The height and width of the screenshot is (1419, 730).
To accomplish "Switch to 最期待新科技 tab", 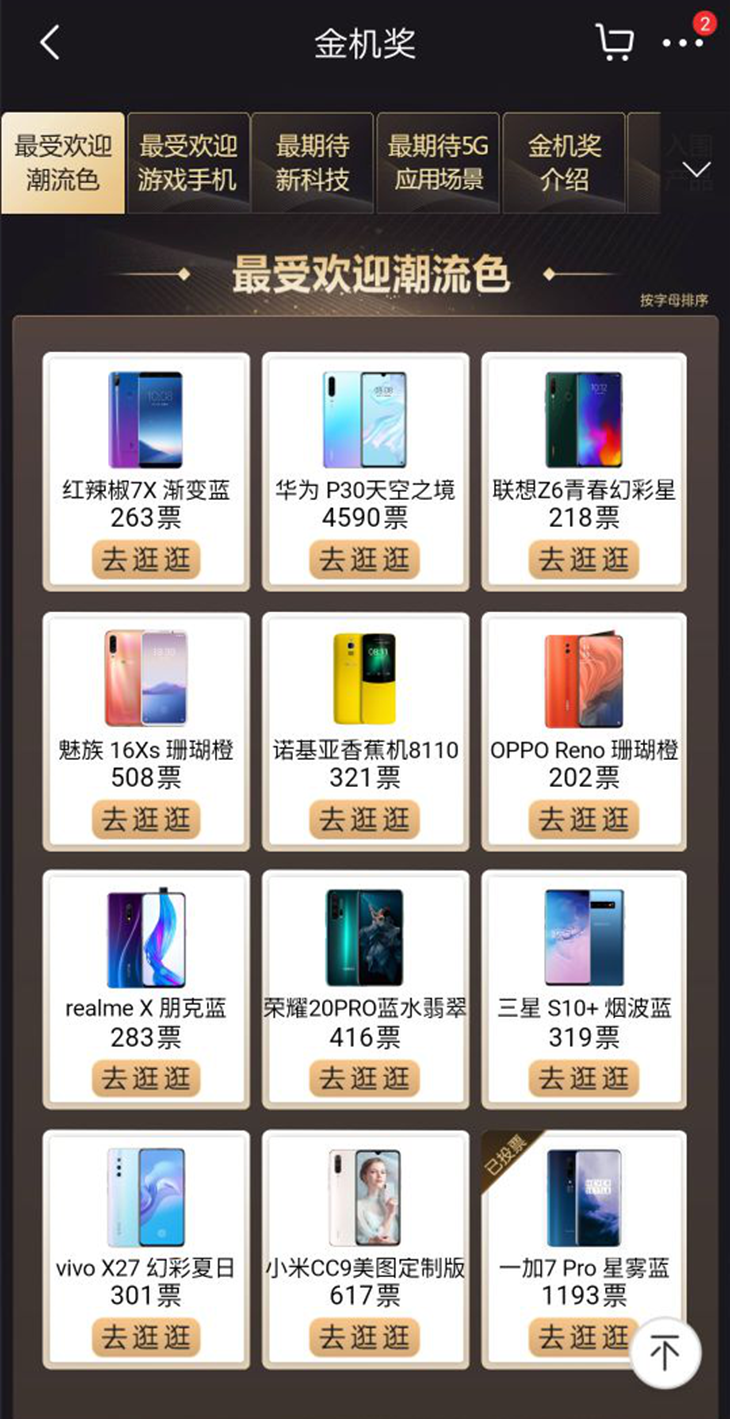I will click(312, 163).
